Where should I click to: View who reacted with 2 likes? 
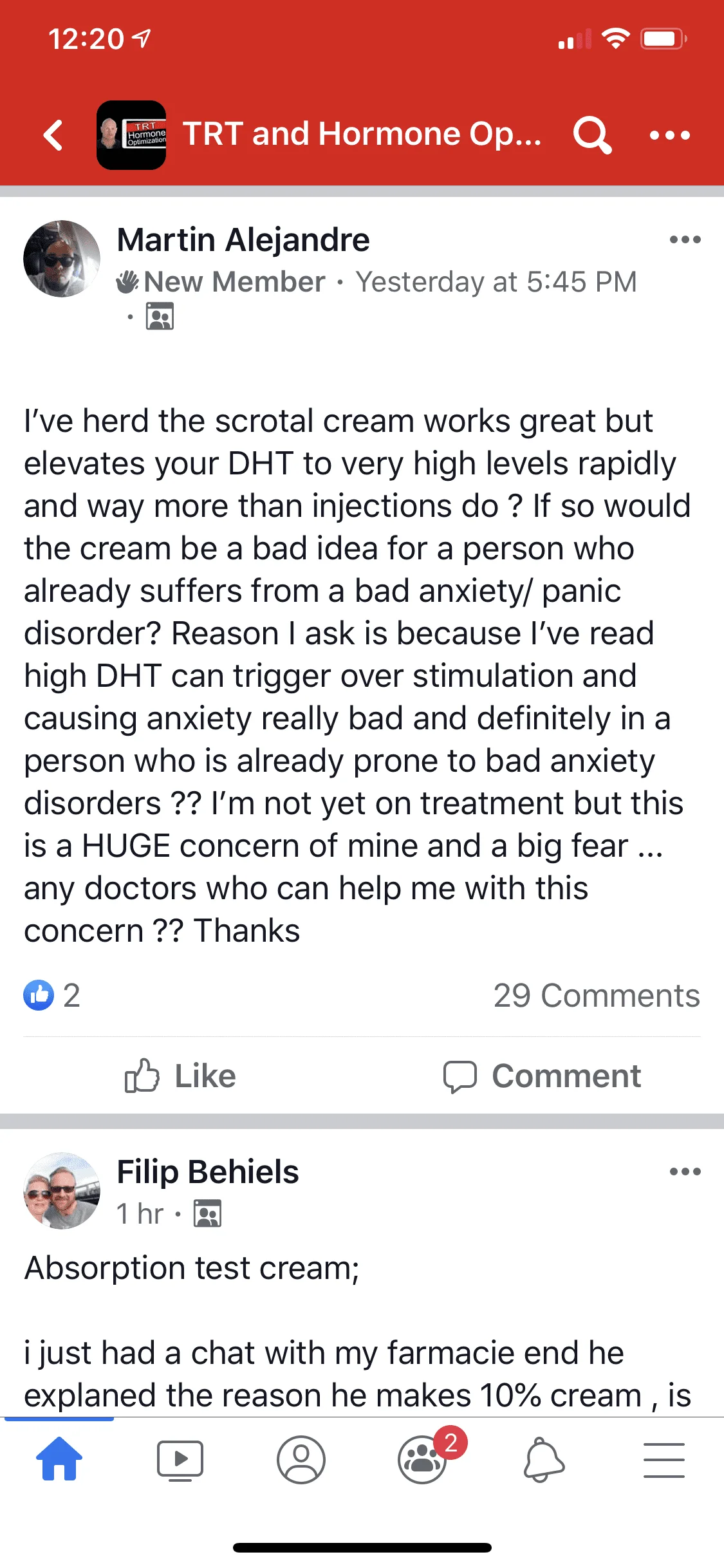(x=52, y=995)
